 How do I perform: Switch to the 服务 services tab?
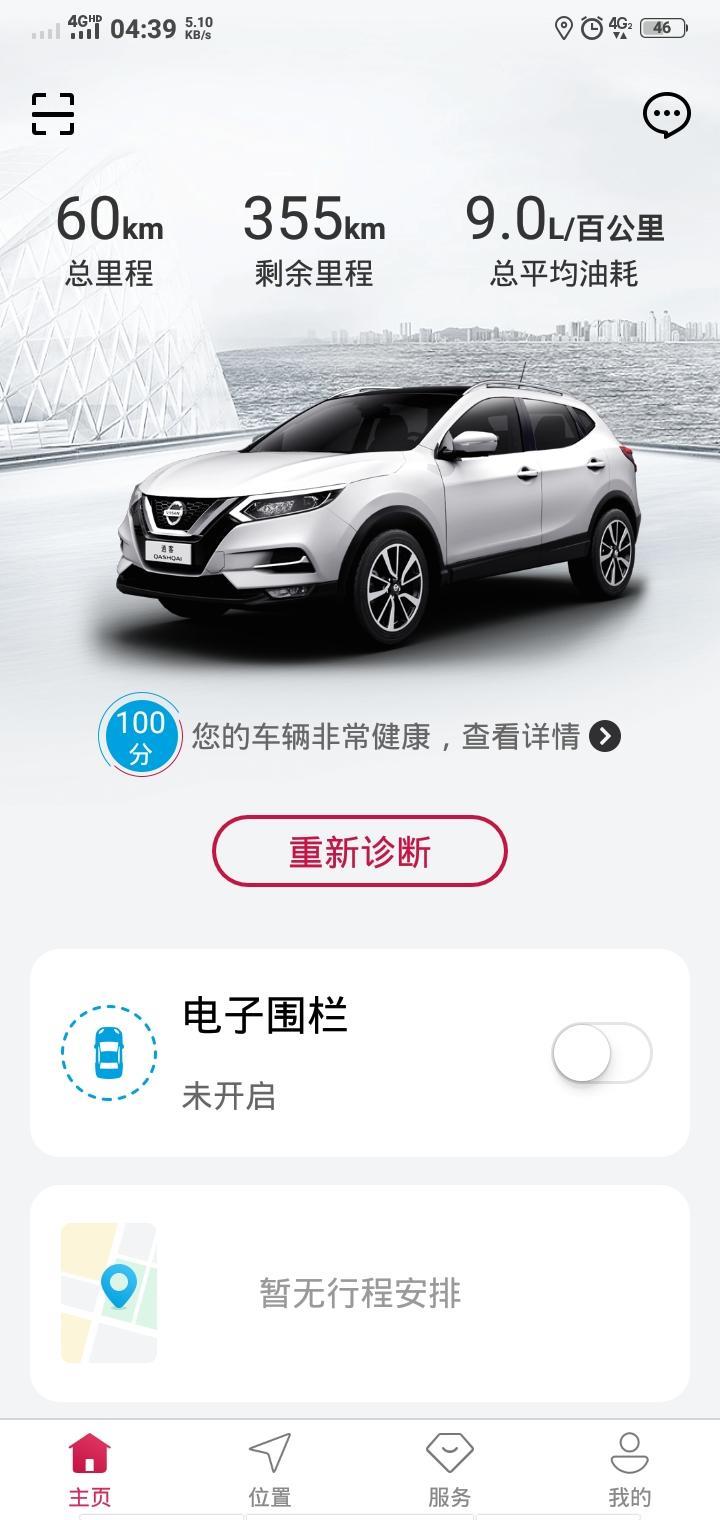pyautogui.click(x=449, y=1469)
